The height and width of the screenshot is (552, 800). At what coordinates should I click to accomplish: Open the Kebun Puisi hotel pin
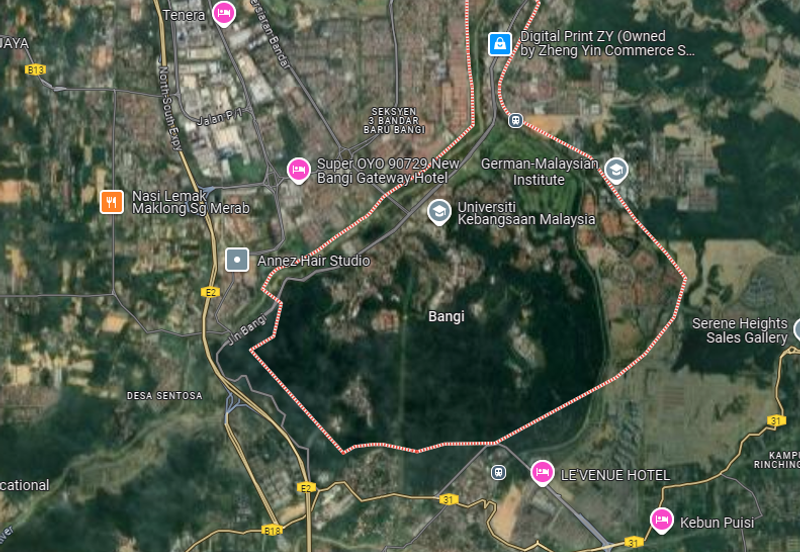pyautogui.click(x=661, y=520)
